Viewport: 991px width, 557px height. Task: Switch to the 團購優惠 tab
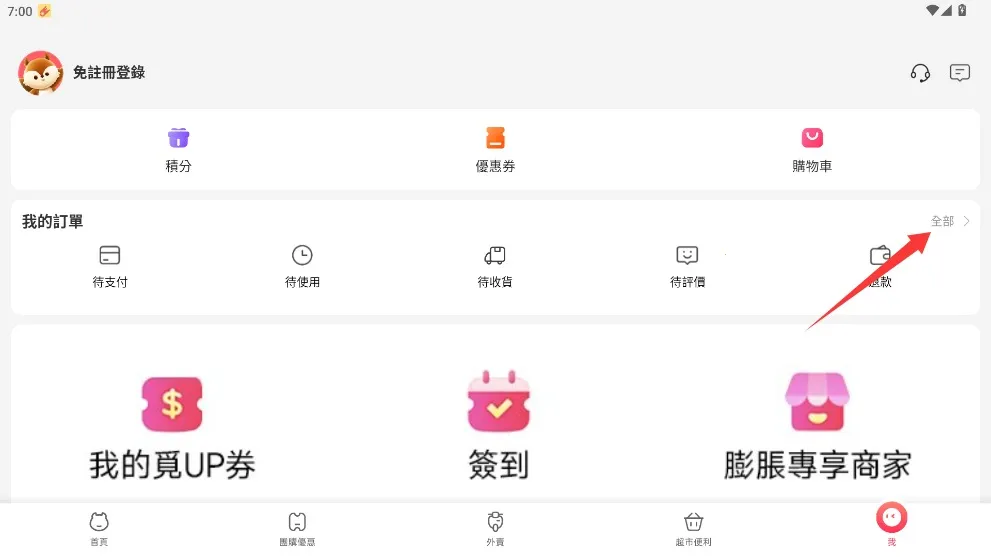[296, 528]
